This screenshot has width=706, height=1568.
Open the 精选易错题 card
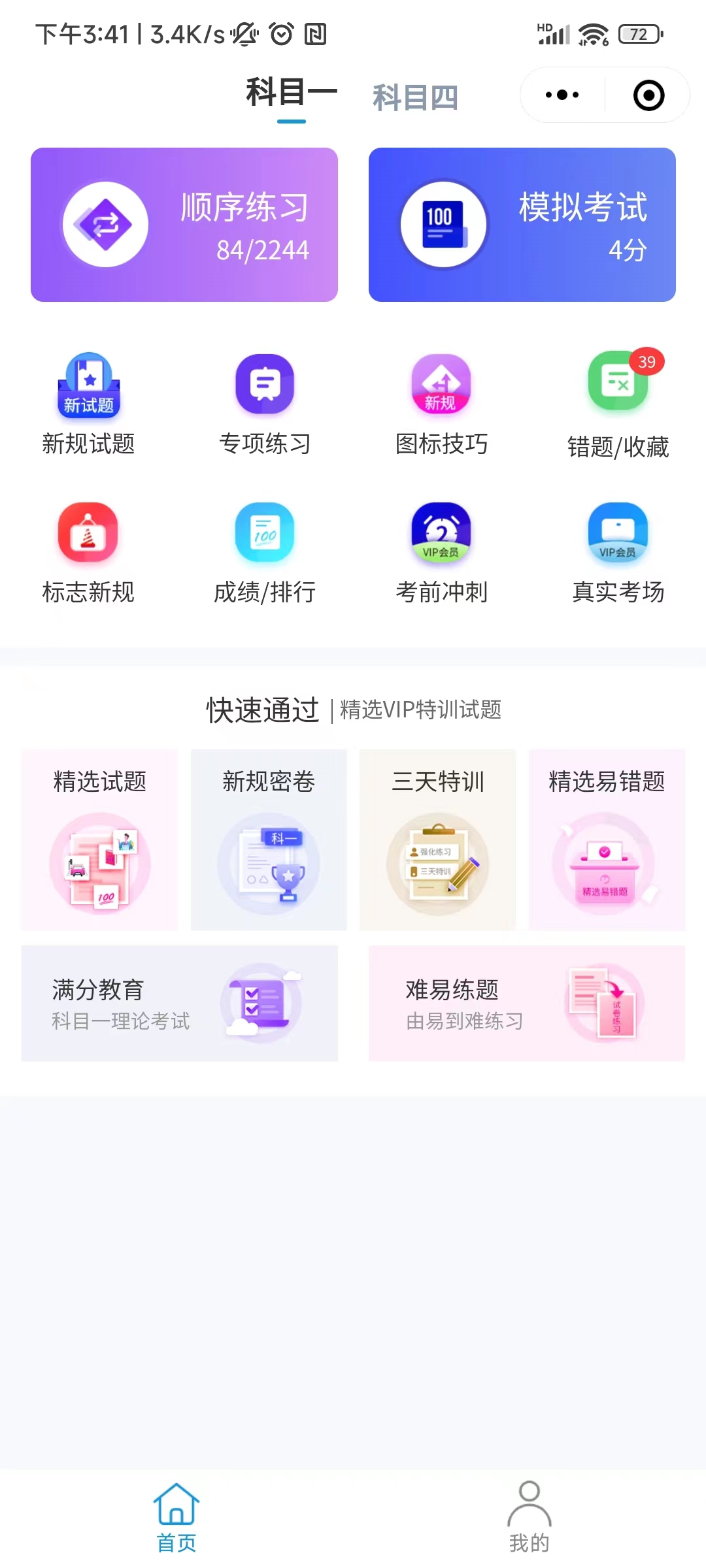click(607, 840)
